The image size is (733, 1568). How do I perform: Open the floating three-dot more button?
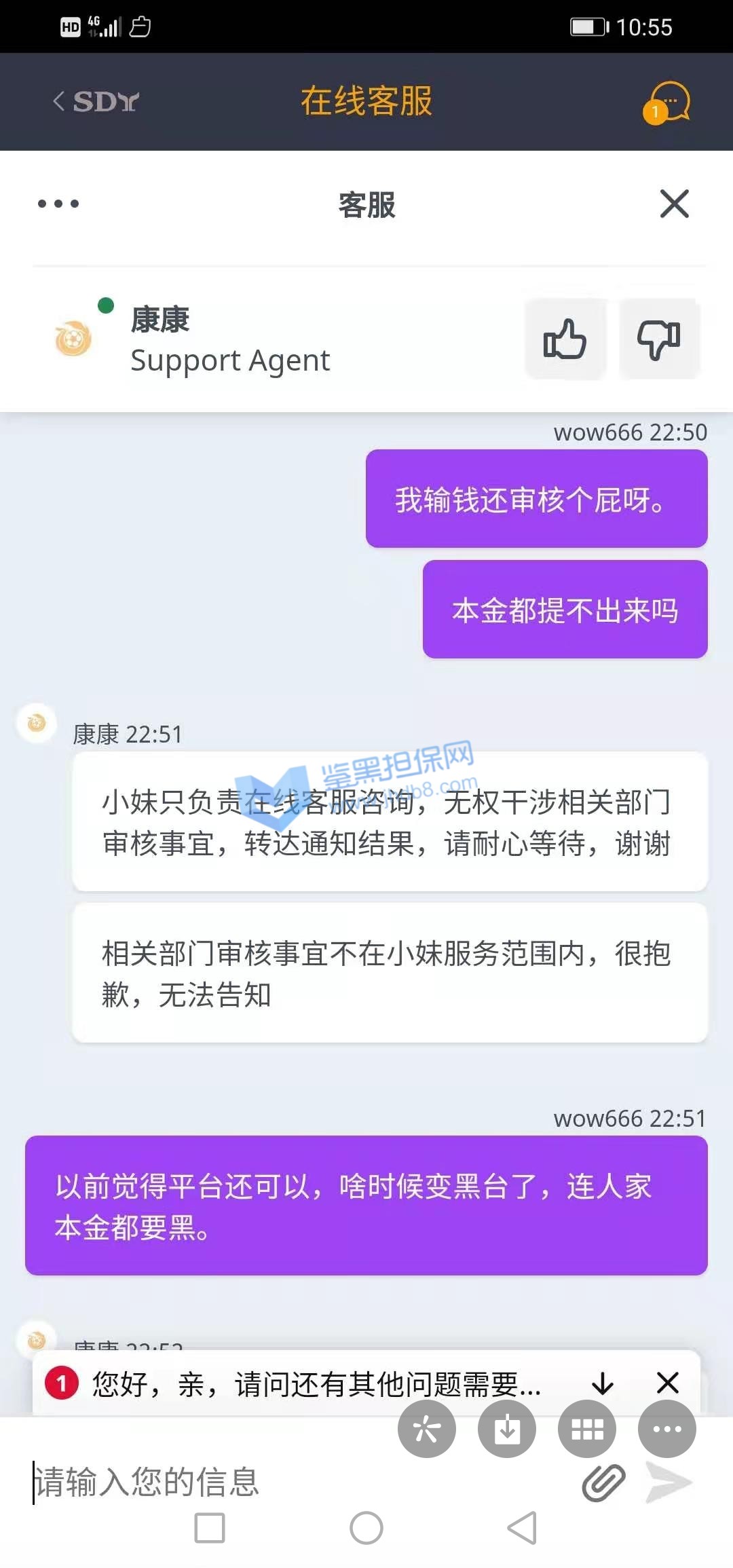tap(667, 1430)
